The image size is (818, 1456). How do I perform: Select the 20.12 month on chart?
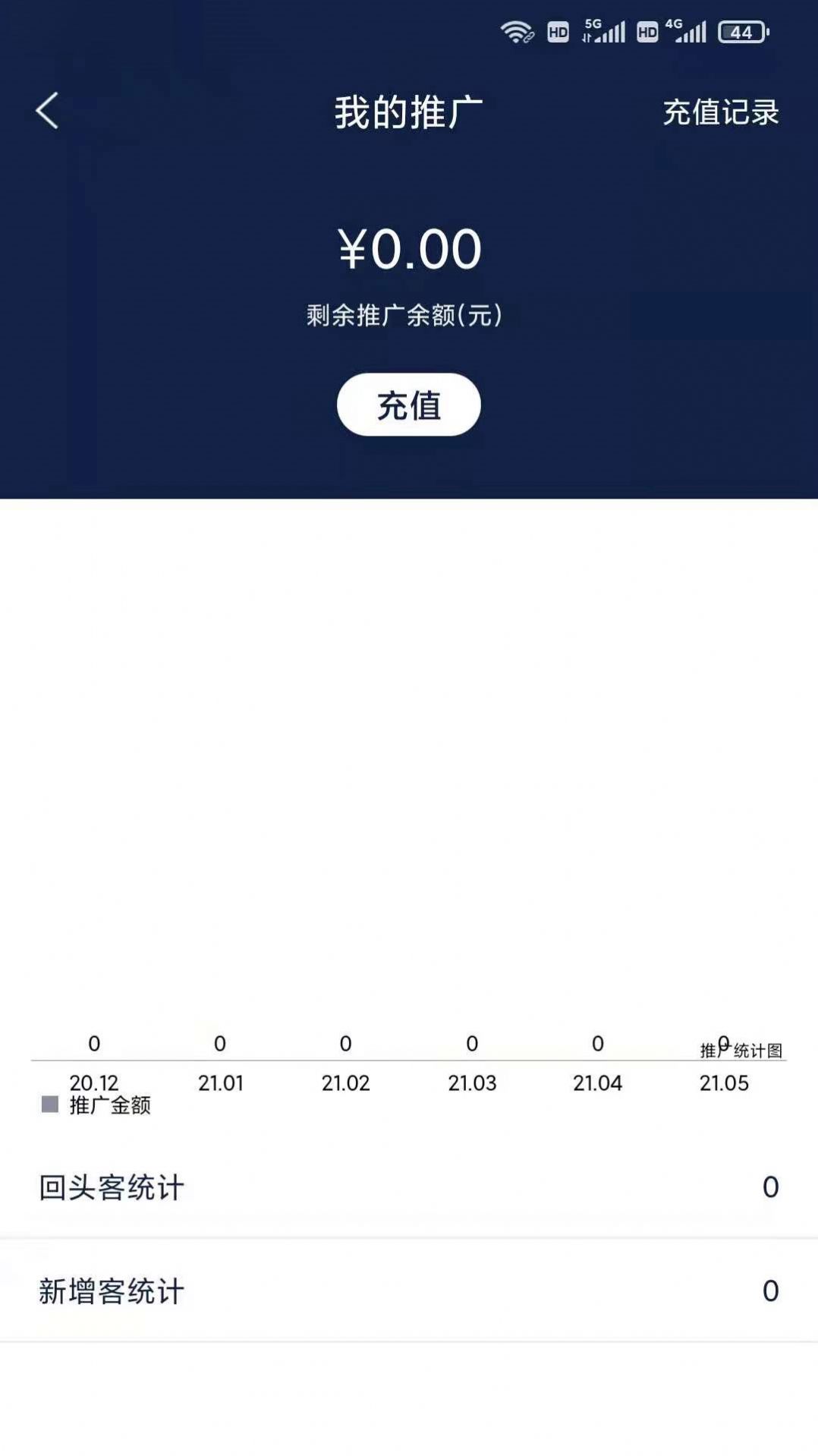pyautogui.click(x=94, y=1083)
